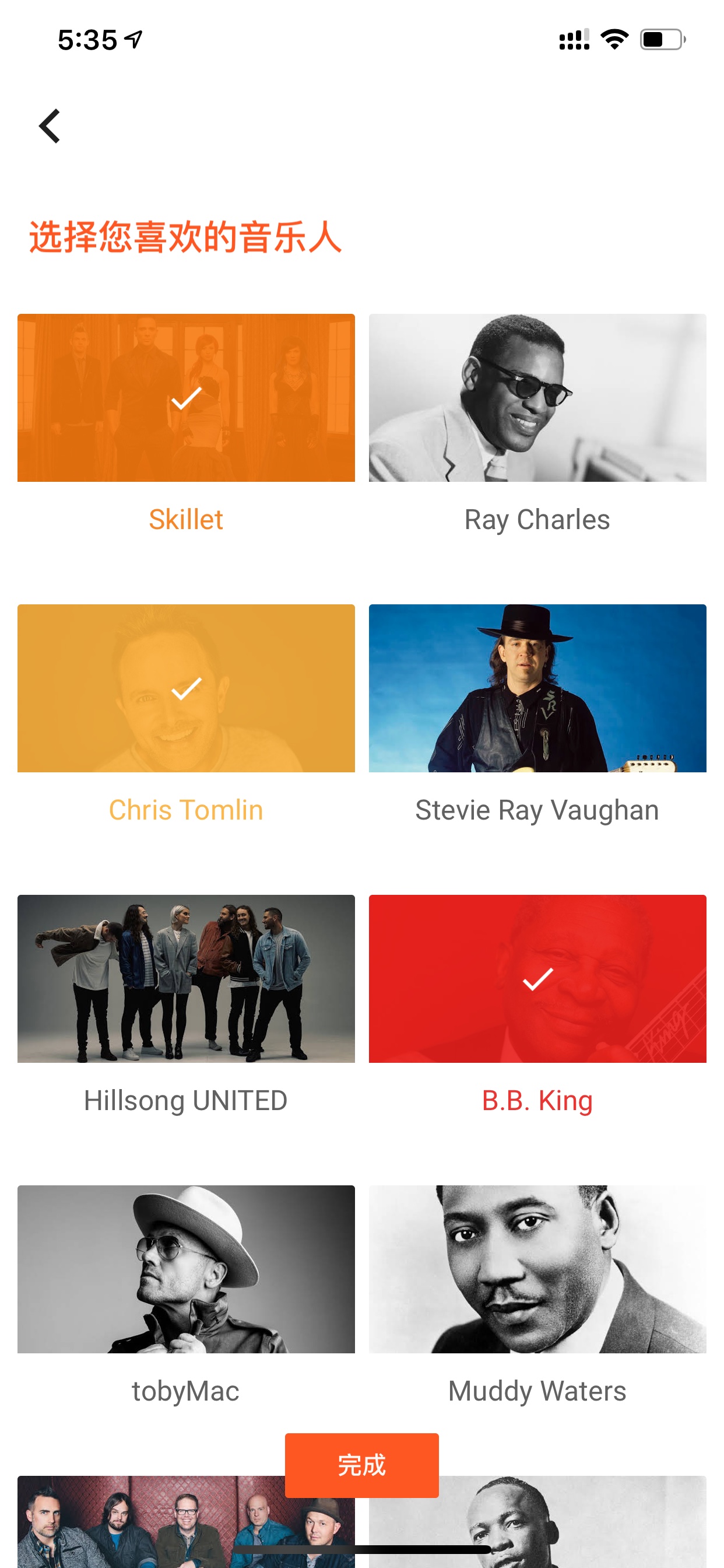Uncheck the Chris Tomlin tile
724x1568 pixels.
[x=186, y=688]
